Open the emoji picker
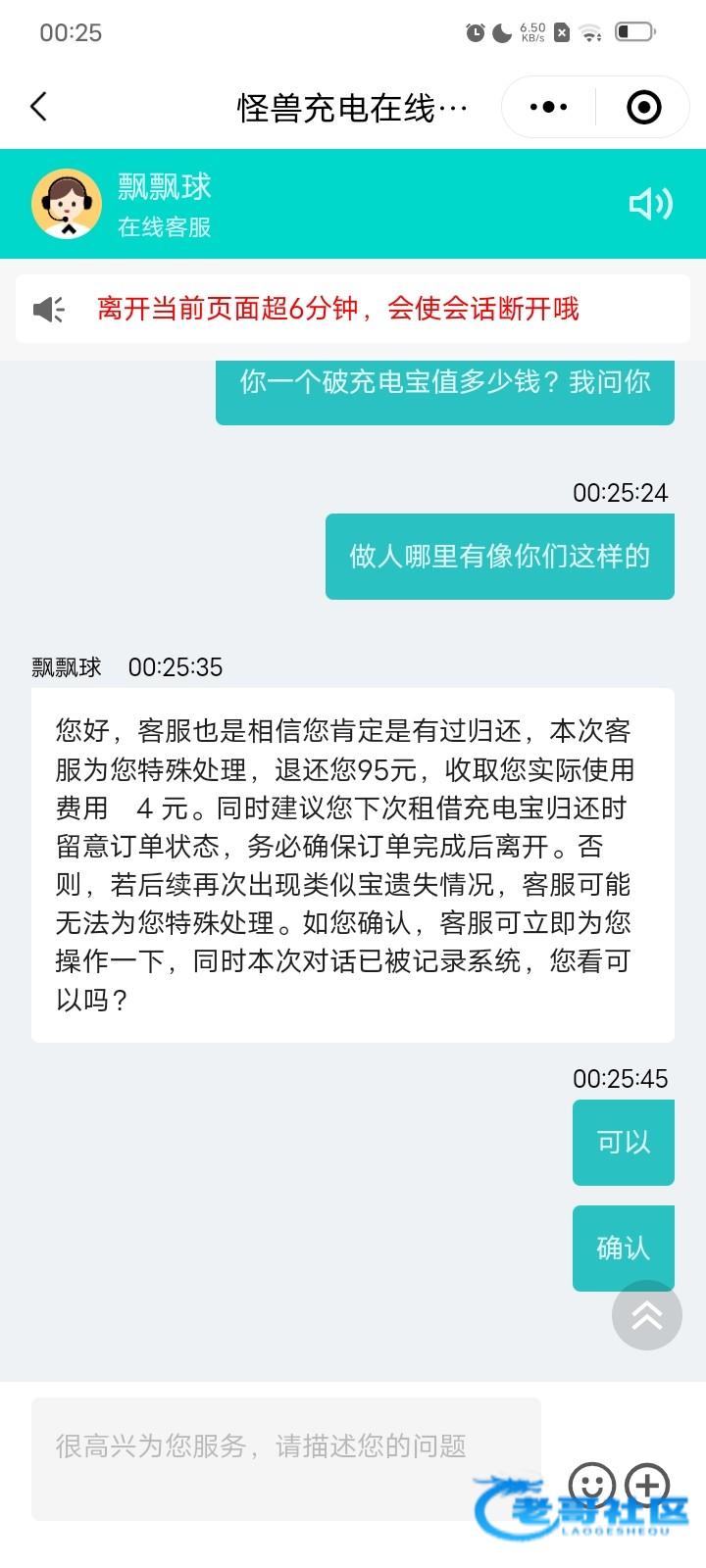Viewport: 706px width, 1568px height. click(592, 1486)
